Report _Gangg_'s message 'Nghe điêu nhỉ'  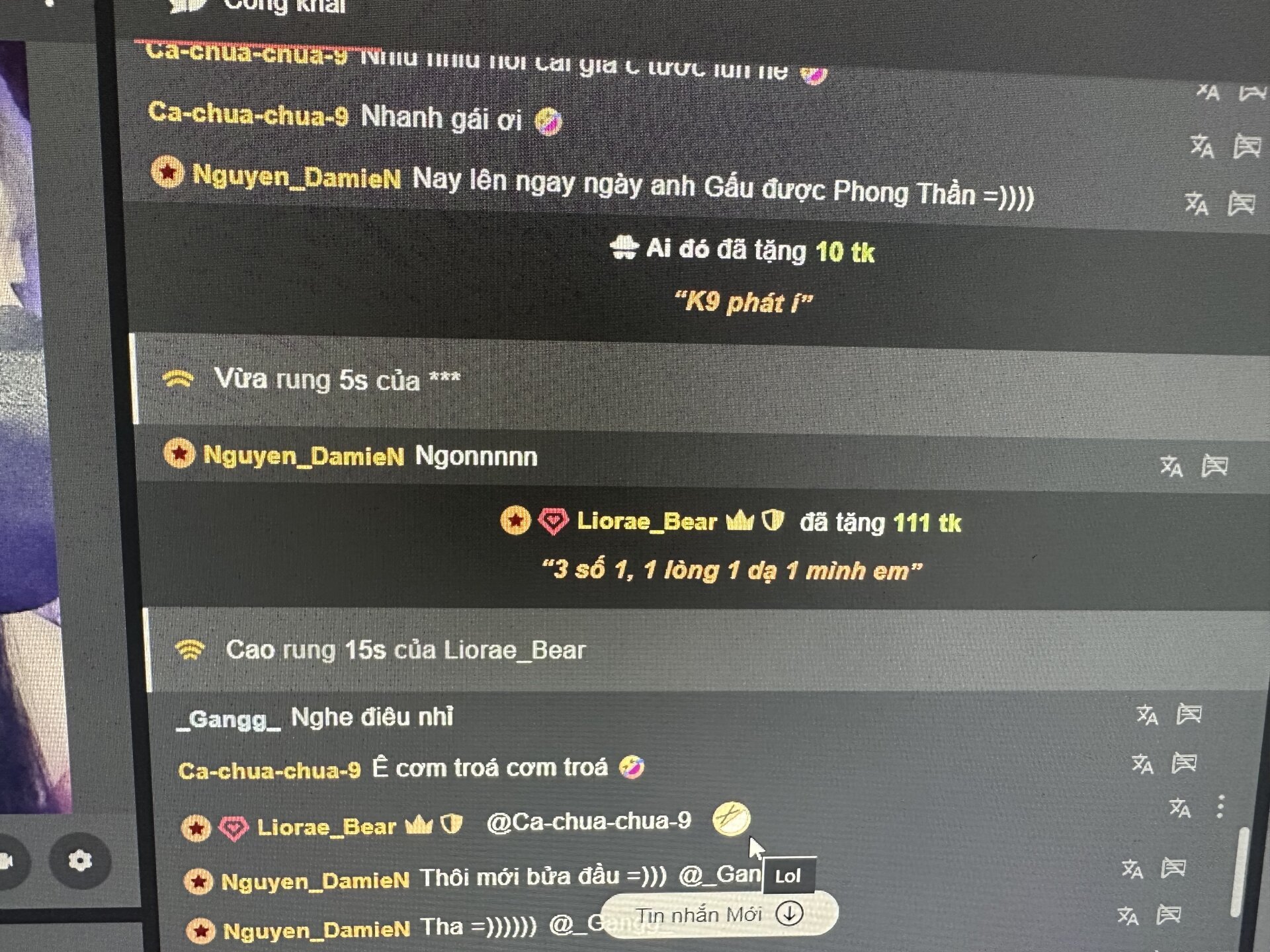point(1189,714)
